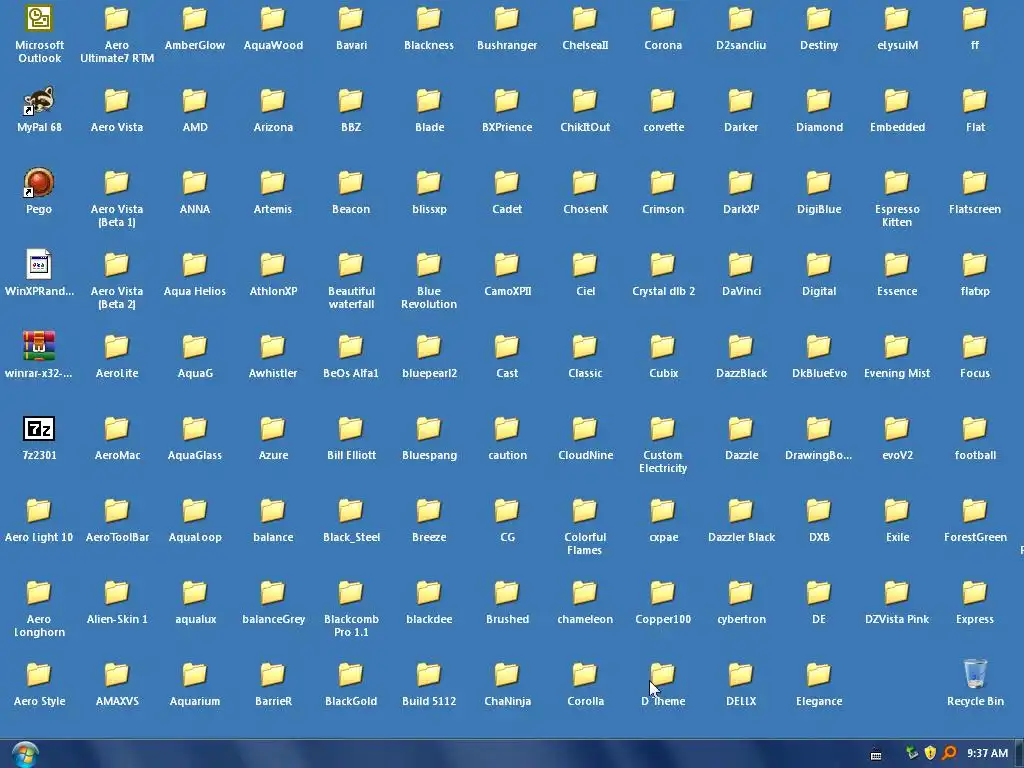
Task: Open the winrar-x32 installer icon
Action: 39,348
